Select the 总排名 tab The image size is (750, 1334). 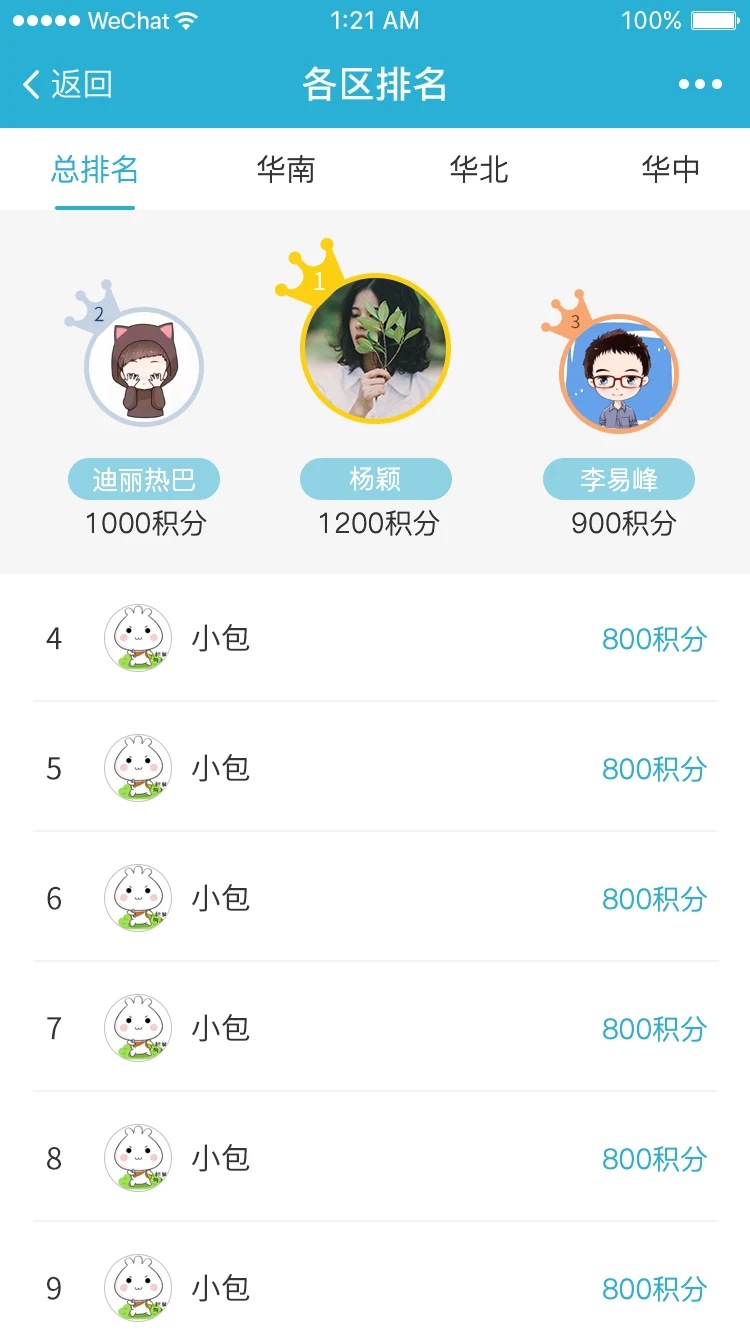pyautogui.click(x=95, y=169)
